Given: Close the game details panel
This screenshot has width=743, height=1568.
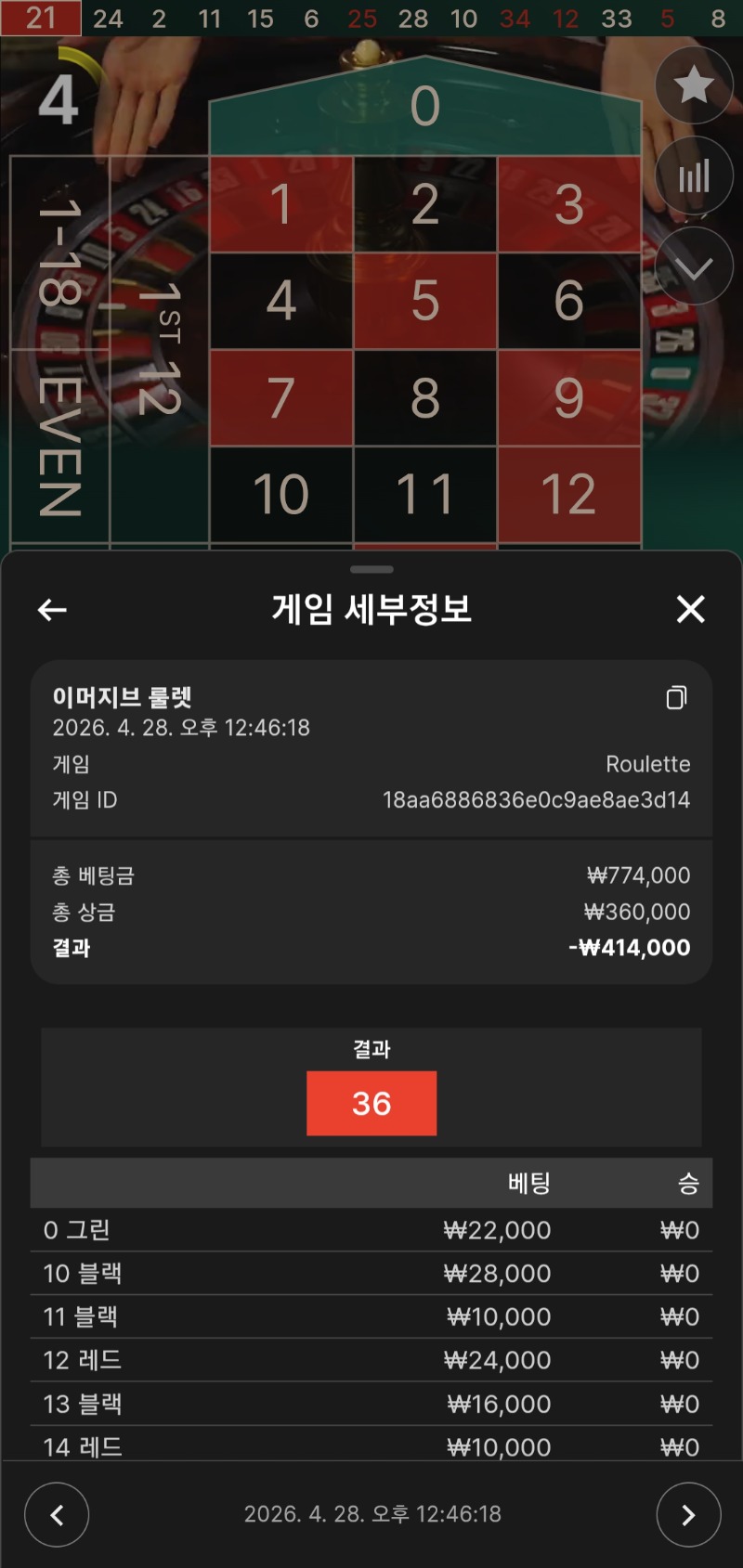Looking at the screenshot, I should point(690,610).
